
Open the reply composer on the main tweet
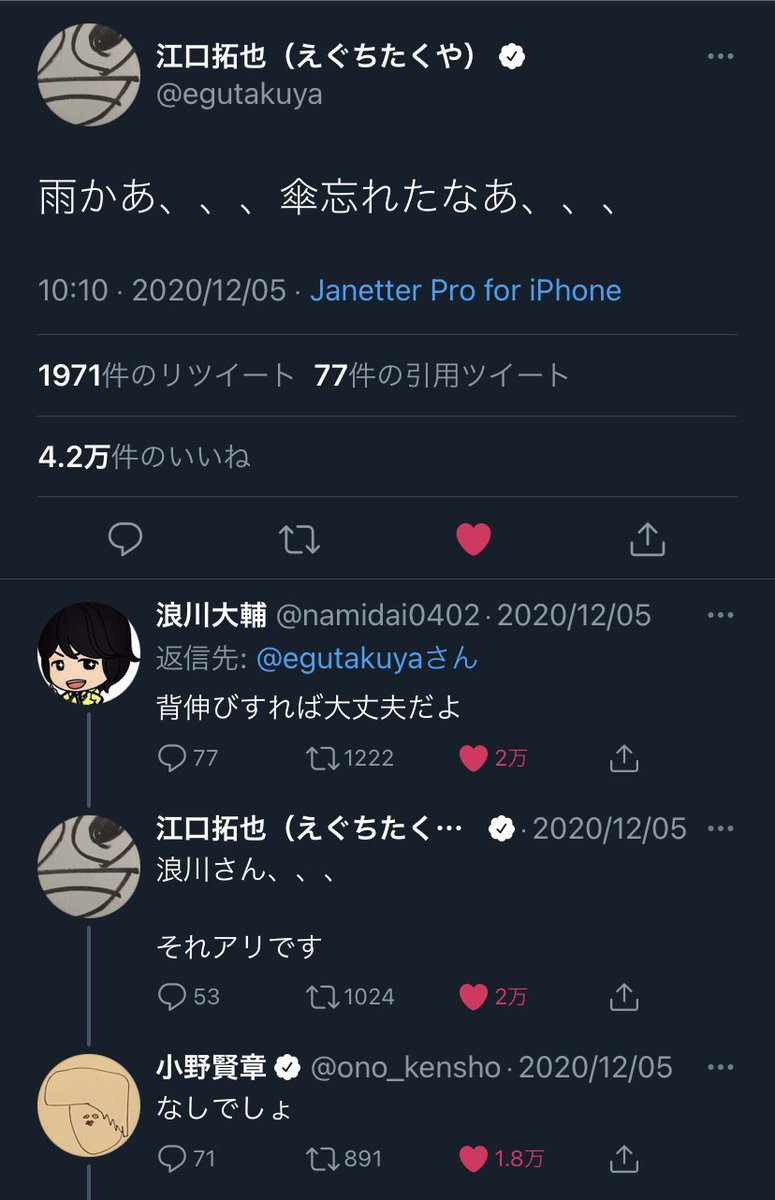pyautogui.click(x=125, y=539)
